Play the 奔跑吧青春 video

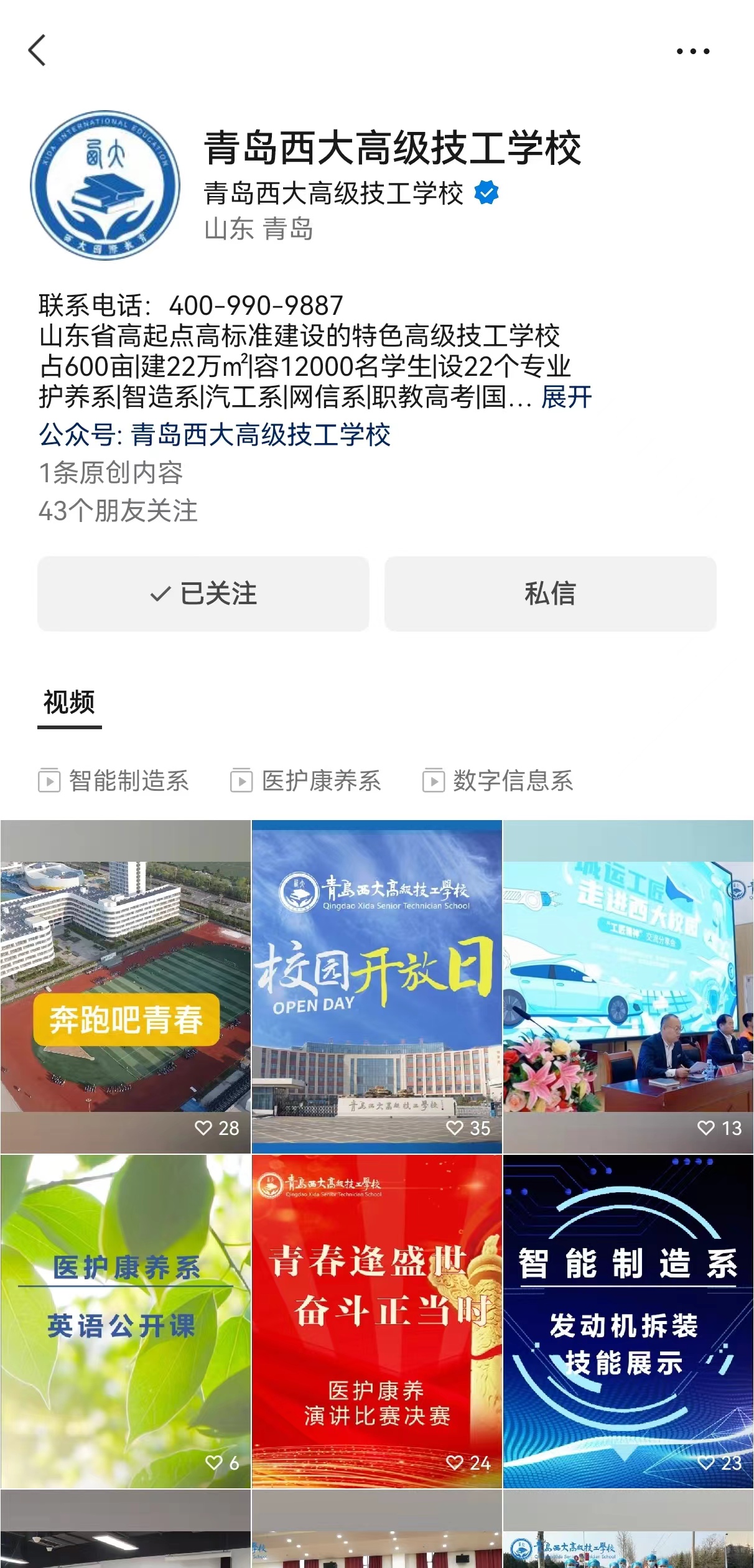[x=125, y=987]
